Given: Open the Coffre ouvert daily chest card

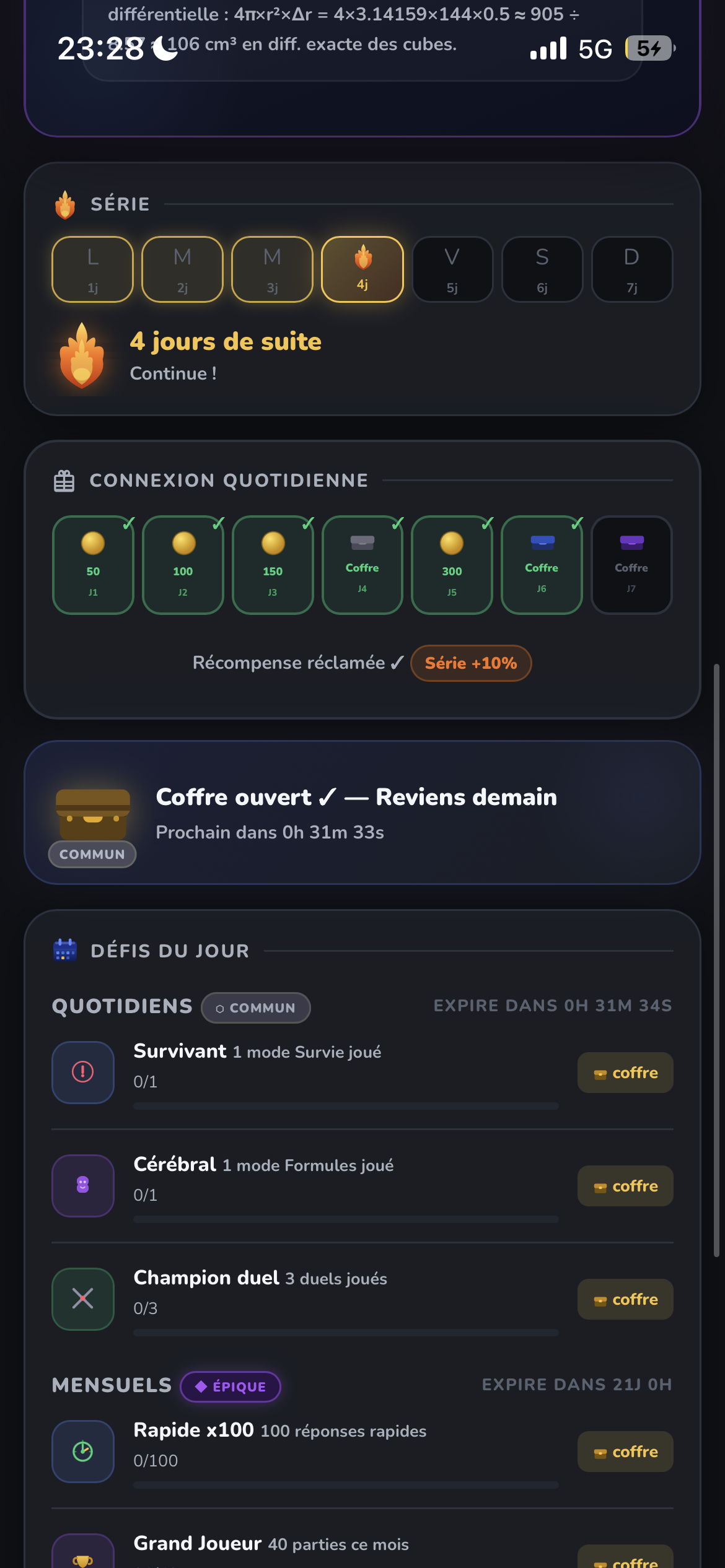Looking at the screenshot, I should coord(362,812).
